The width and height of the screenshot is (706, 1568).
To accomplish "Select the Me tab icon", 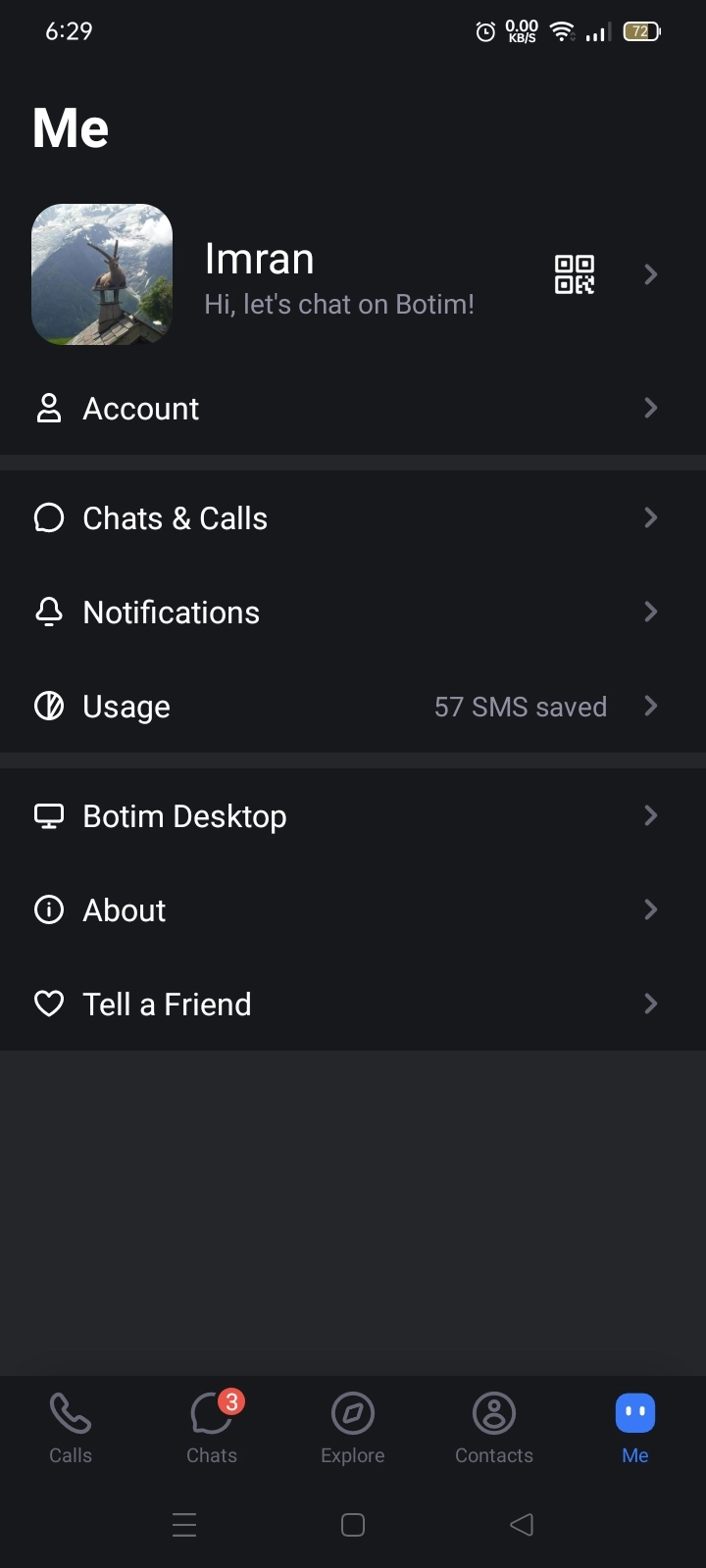I will (x=634, y=1413).
